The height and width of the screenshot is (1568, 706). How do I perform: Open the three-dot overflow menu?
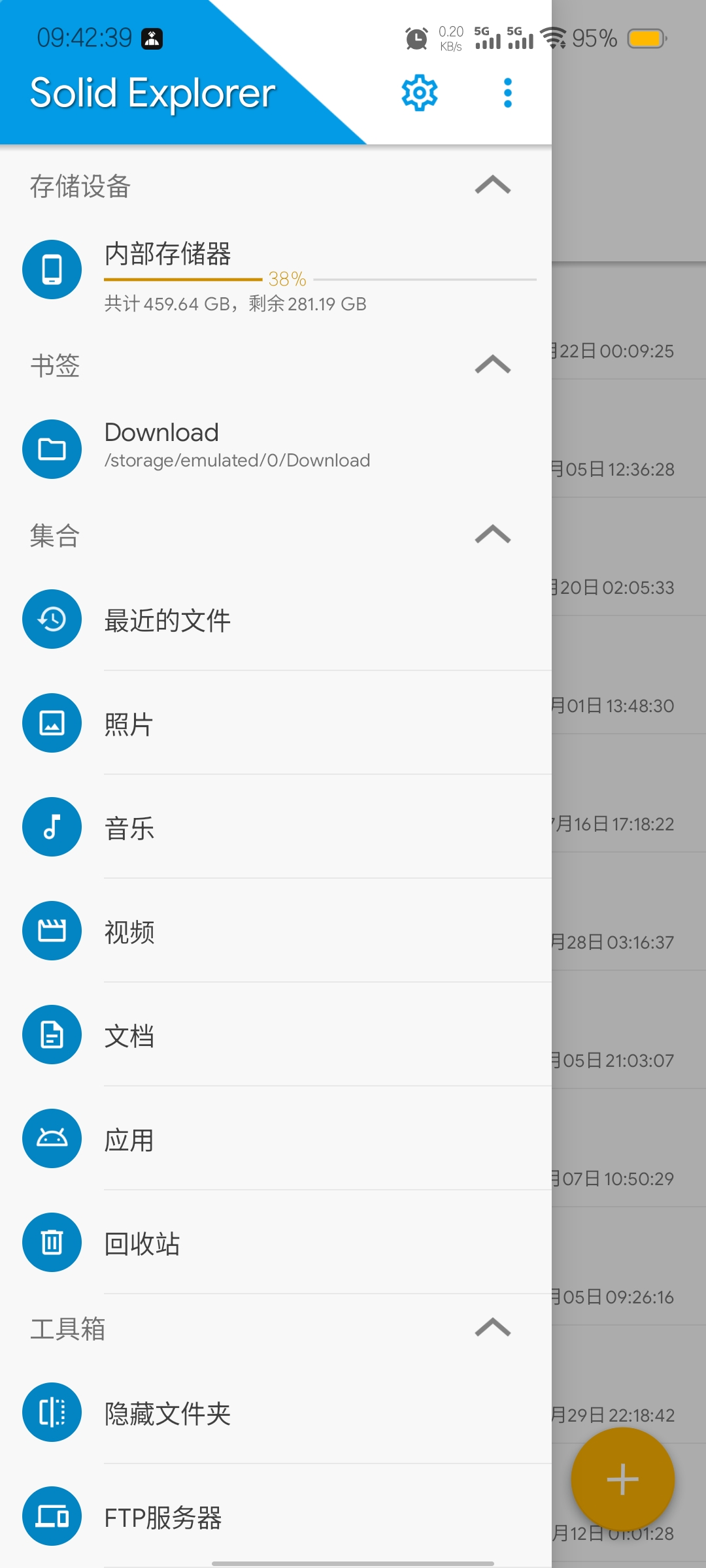507,92
